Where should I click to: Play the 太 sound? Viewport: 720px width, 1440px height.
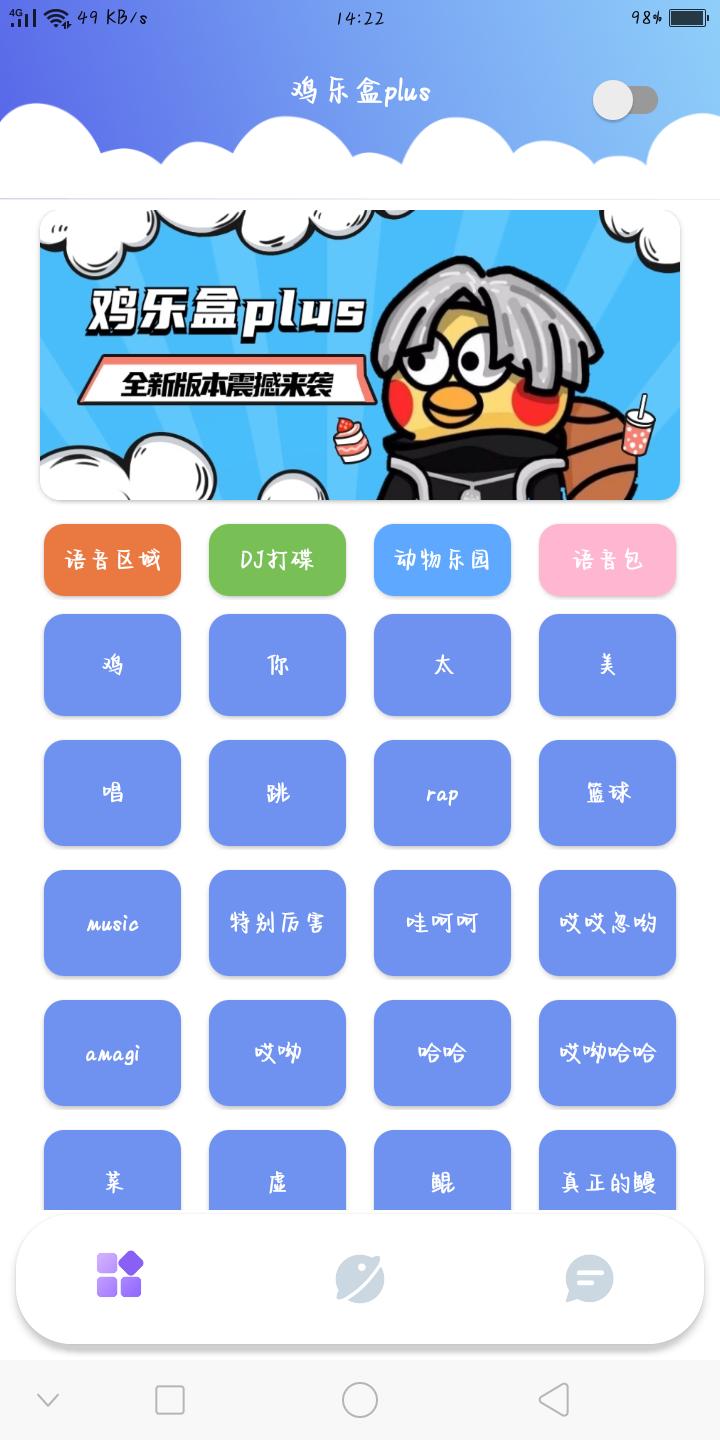pyautogui.click(x=442, y=665)
